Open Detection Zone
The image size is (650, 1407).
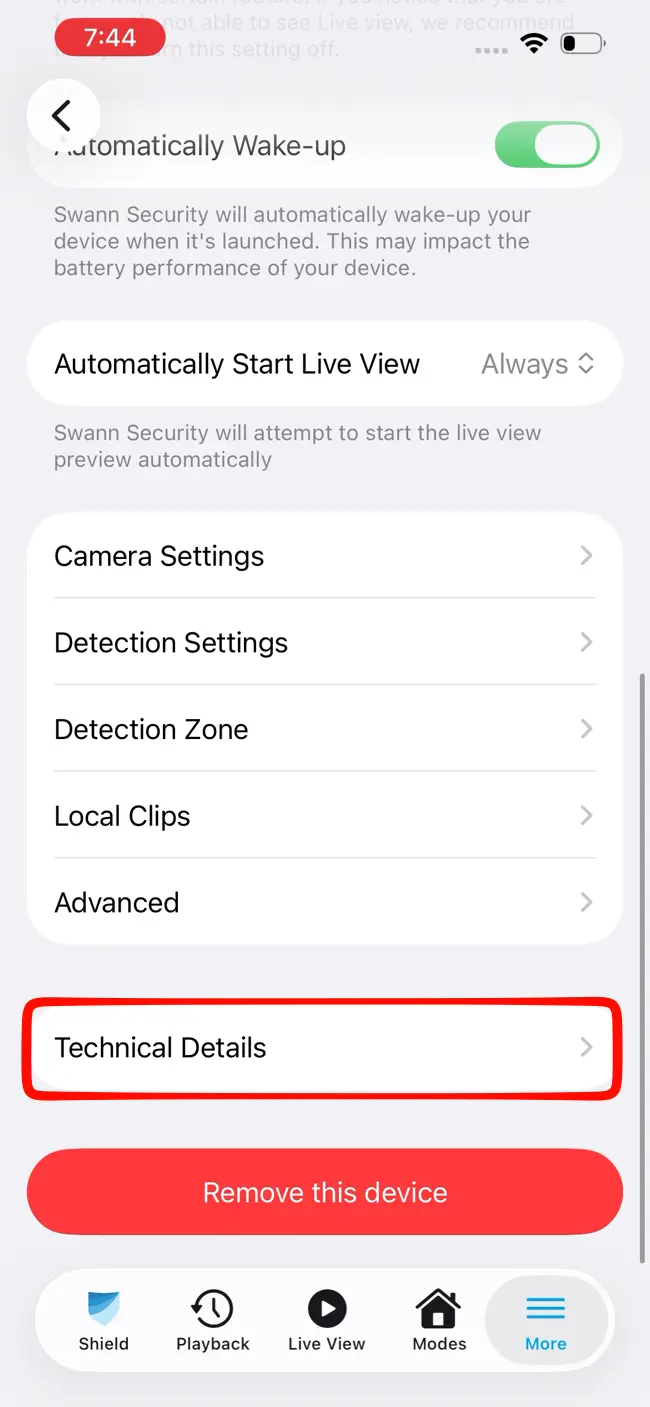coord(325,729)
